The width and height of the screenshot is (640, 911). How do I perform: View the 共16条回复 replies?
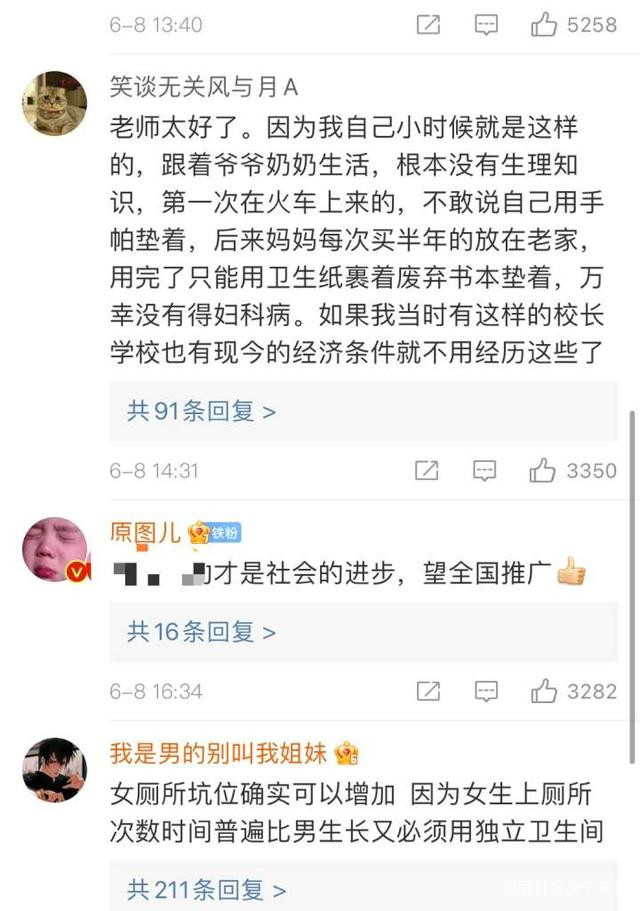201,632
